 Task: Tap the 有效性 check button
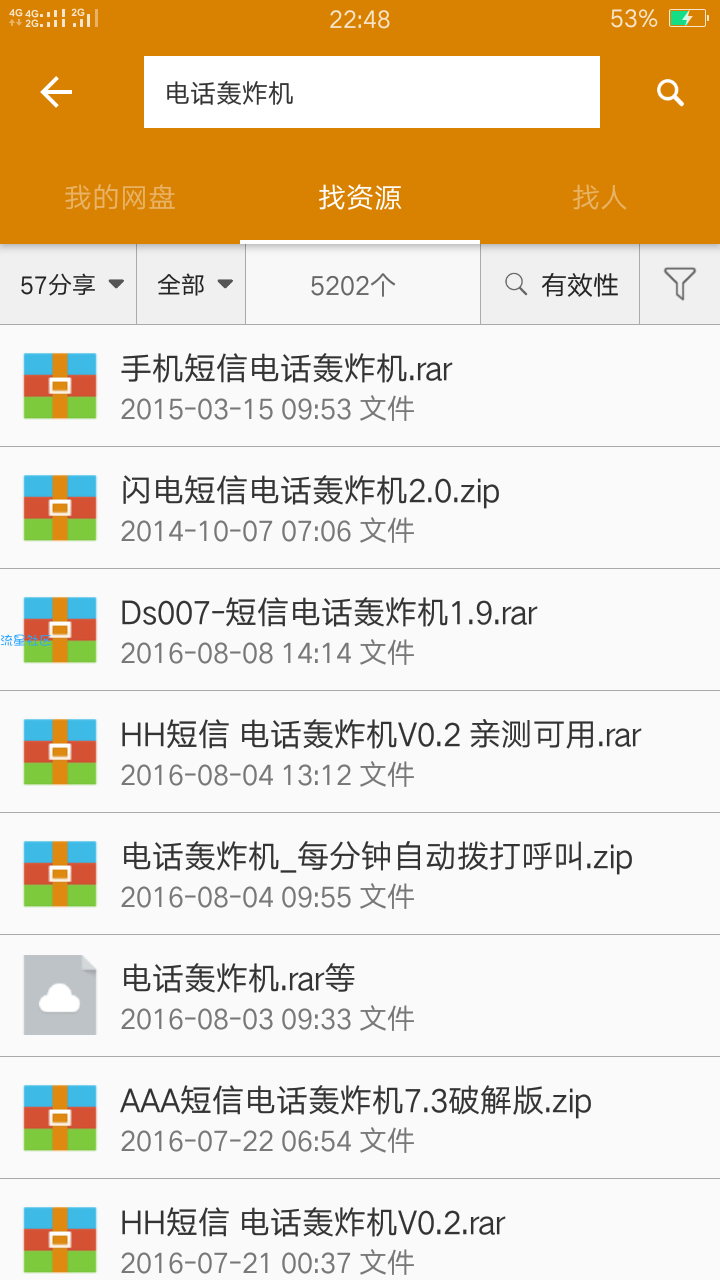pyautogui.click(x=560, y=285)
